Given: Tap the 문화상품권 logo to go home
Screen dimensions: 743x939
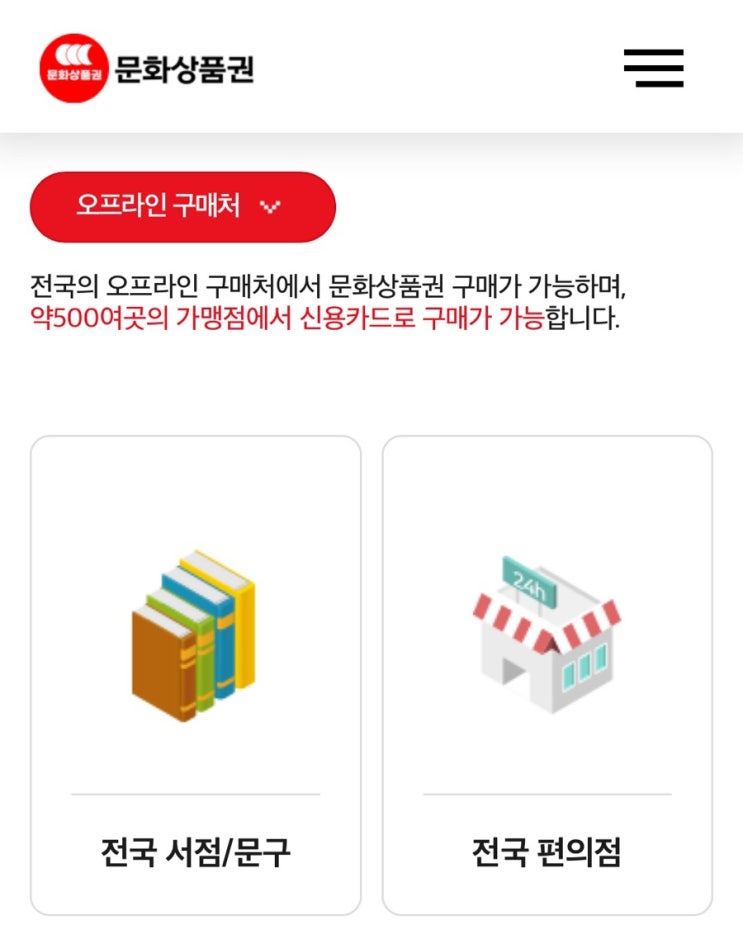Looking at the screenshot, I should (147, 68).
